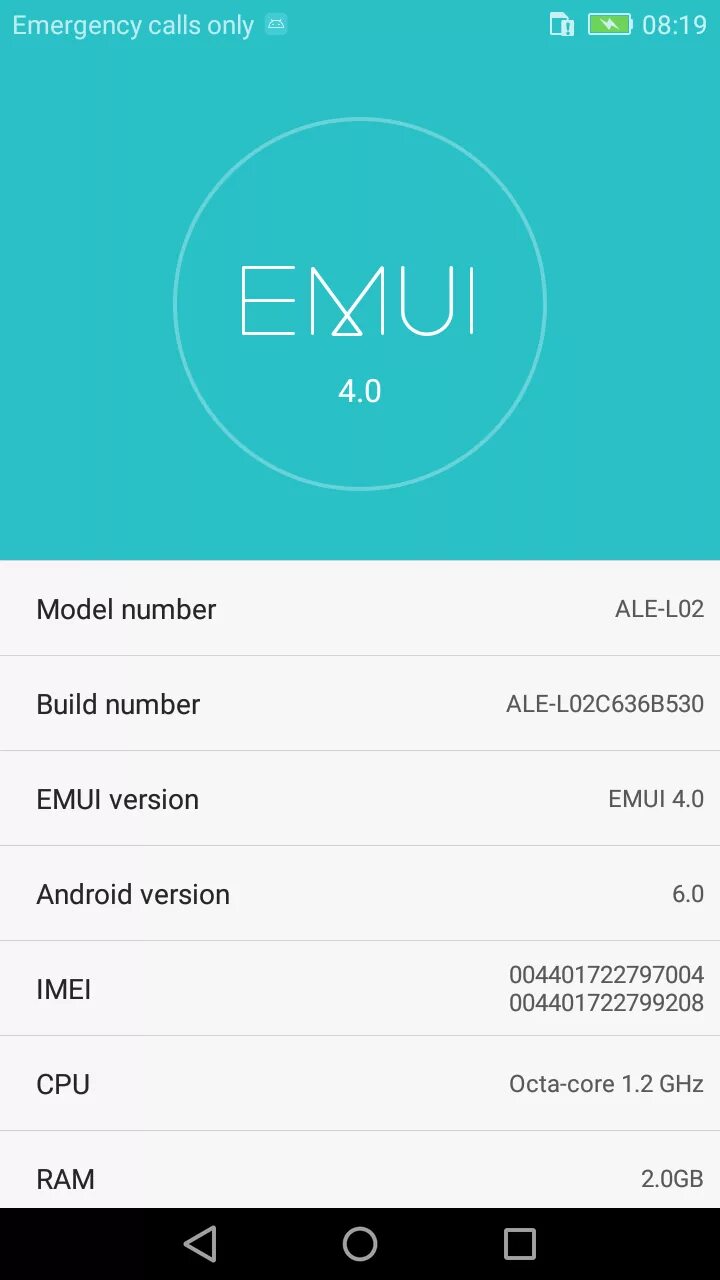The image size is (720, 1280).
Task: Open the recent apps view
Action: click(520, 1244)
